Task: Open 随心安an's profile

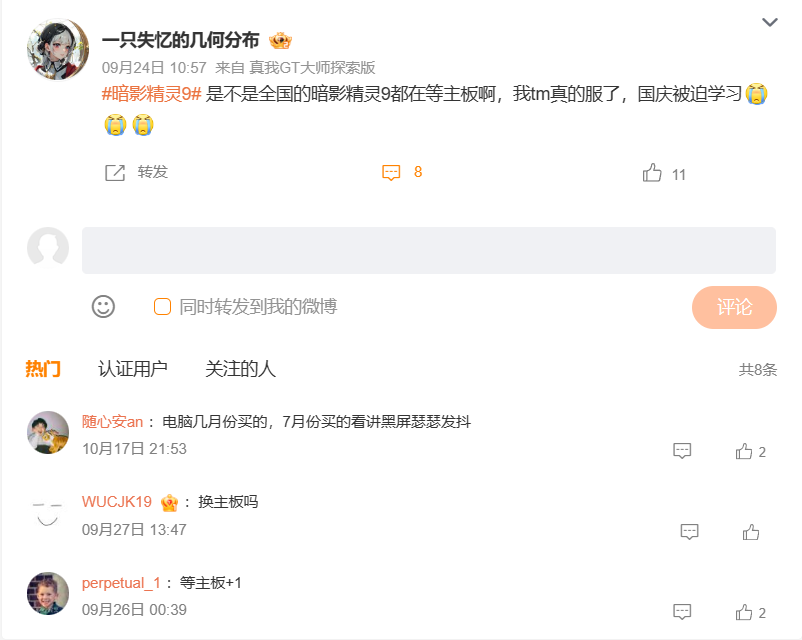Action: 113,422
